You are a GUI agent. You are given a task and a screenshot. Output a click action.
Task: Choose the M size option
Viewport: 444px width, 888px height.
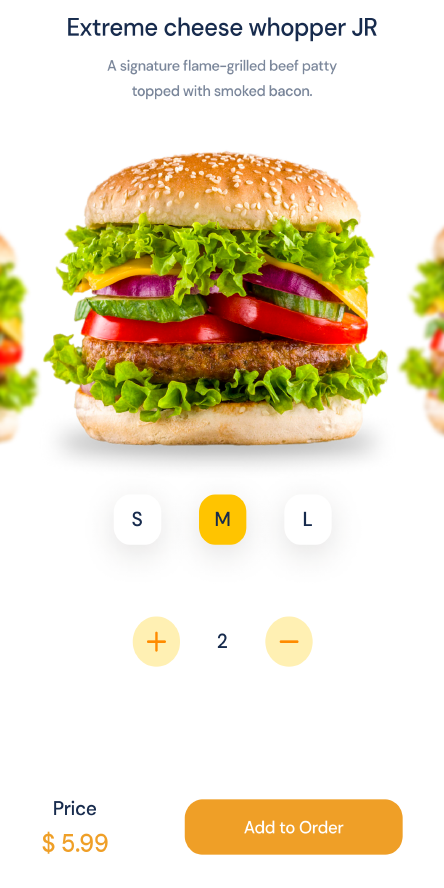click(223, 519)
